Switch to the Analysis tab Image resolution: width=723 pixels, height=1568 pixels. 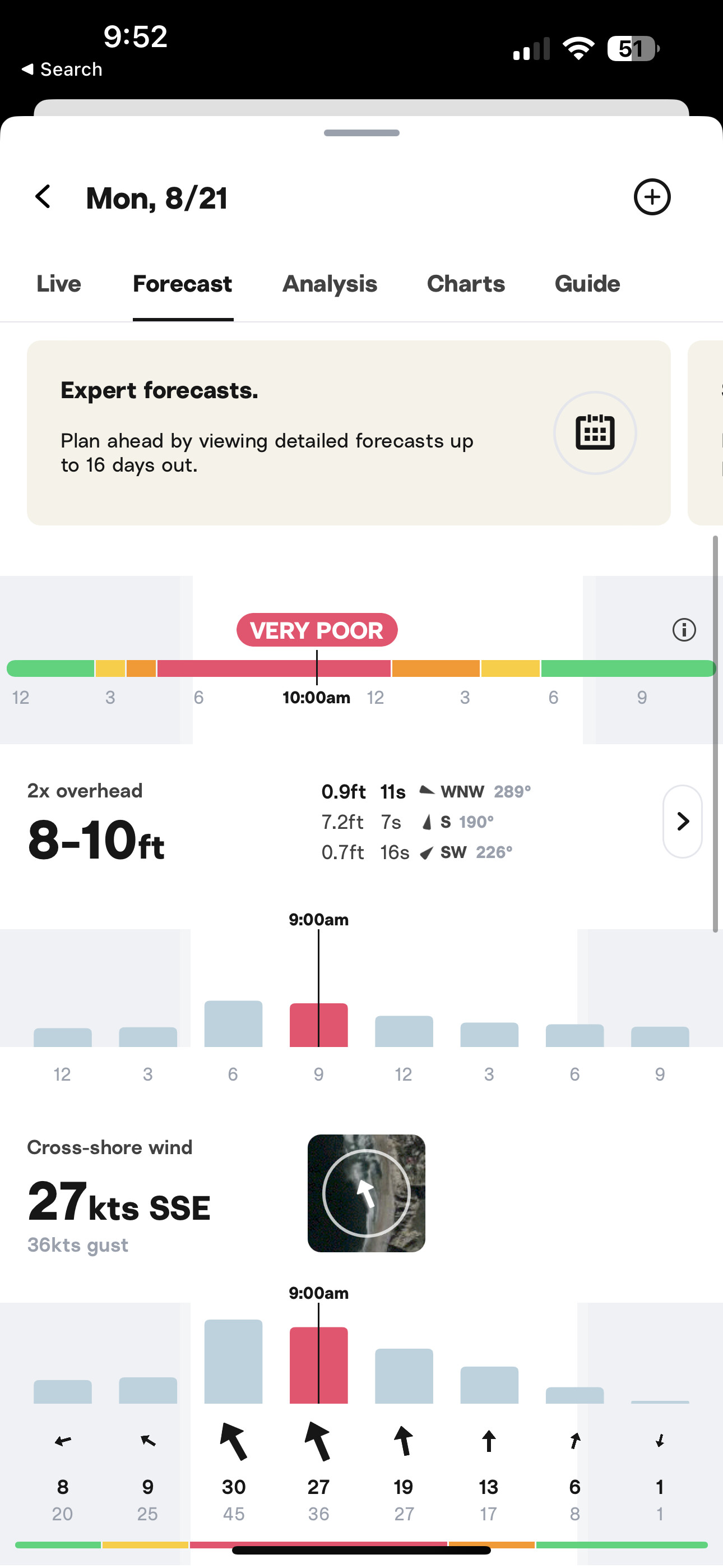pos(330,284)
